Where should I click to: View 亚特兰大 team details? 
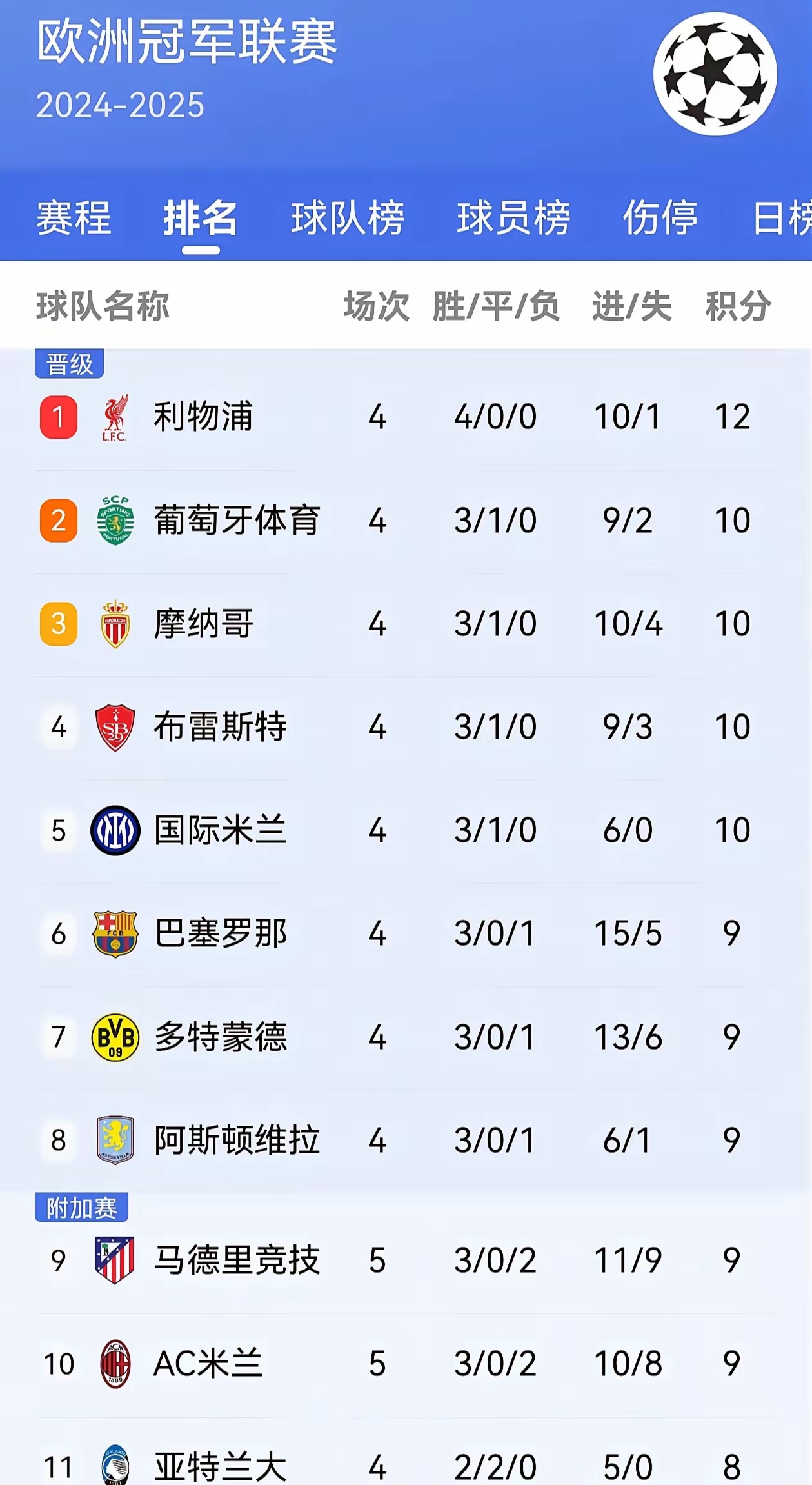[x=219, y=1466]
